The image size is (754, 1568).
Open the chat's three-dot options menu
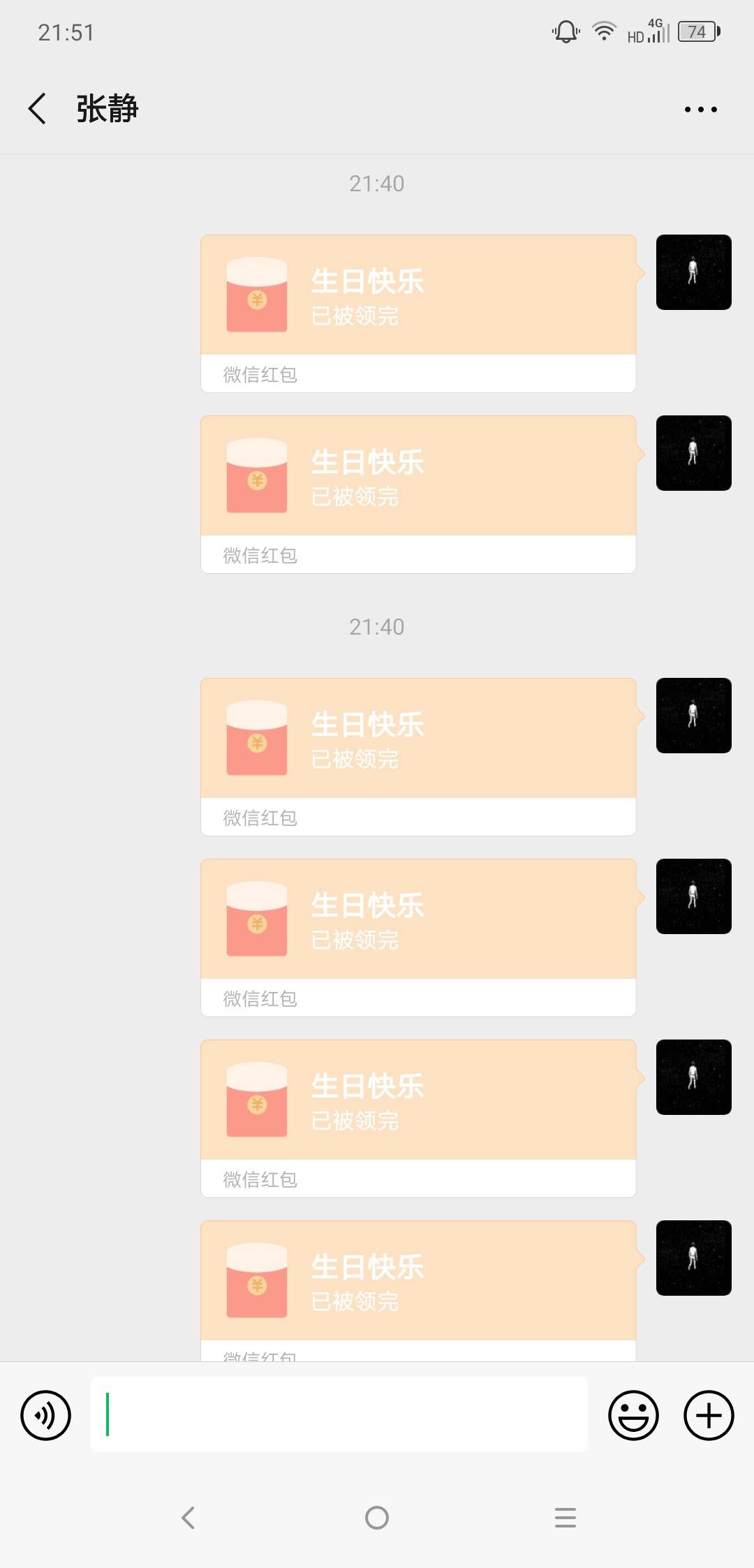[x=700, y=110]
